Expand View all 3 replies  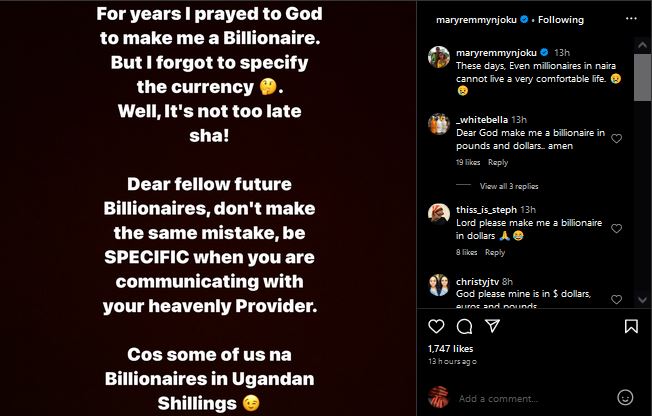coord(508,186)
